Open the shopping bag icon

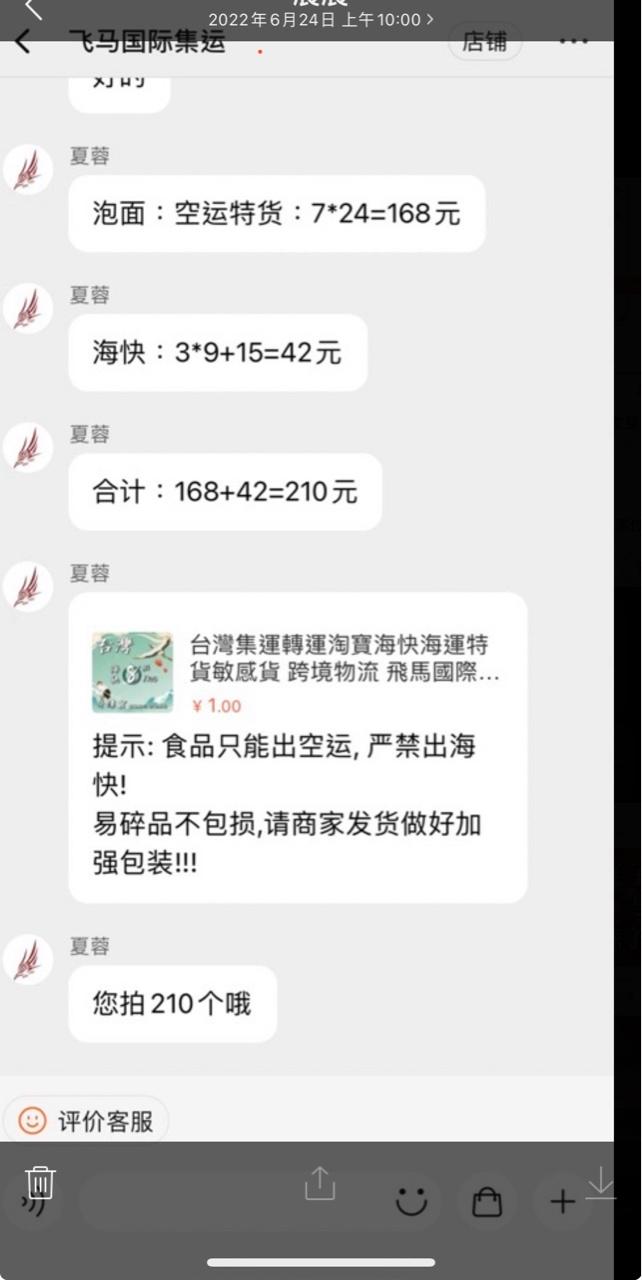(487, 1202)
